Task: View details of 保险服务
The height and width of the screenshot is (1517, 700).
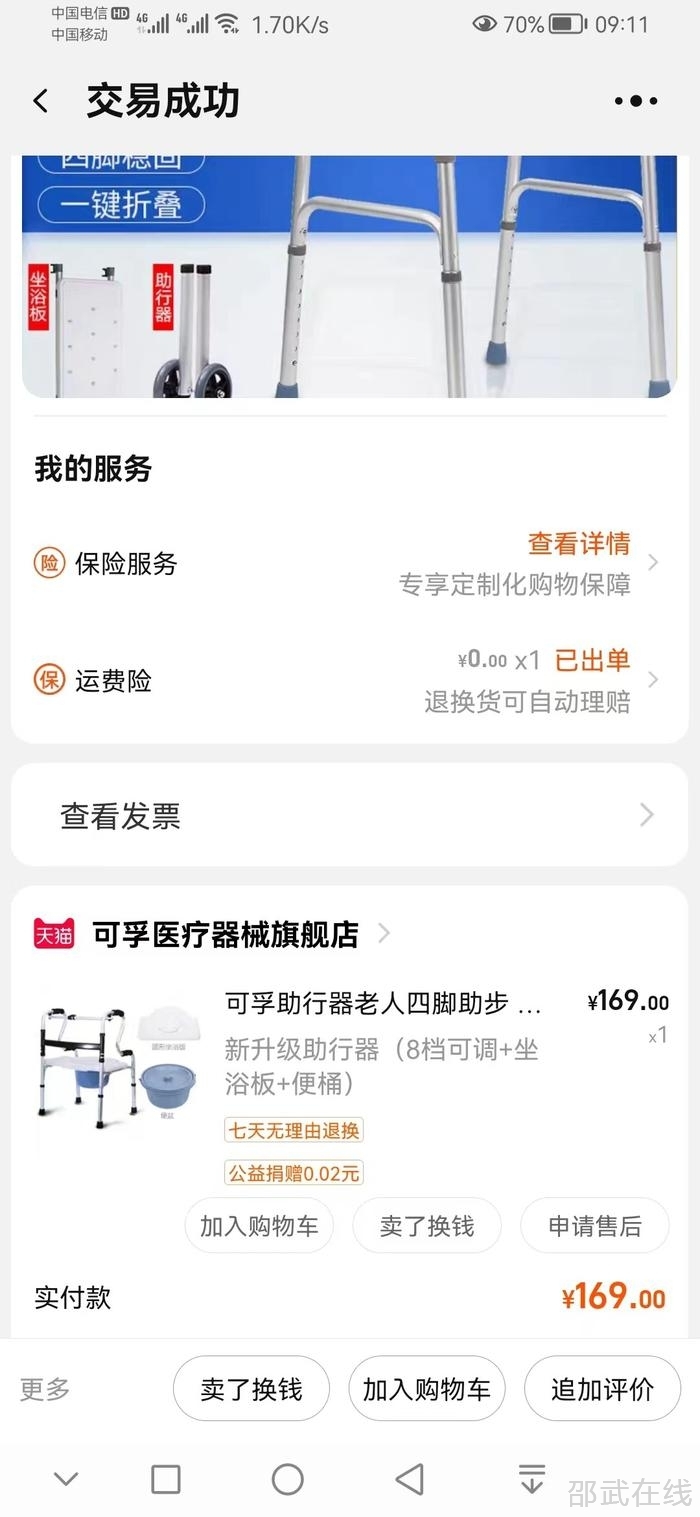Action: coord(579,544)
